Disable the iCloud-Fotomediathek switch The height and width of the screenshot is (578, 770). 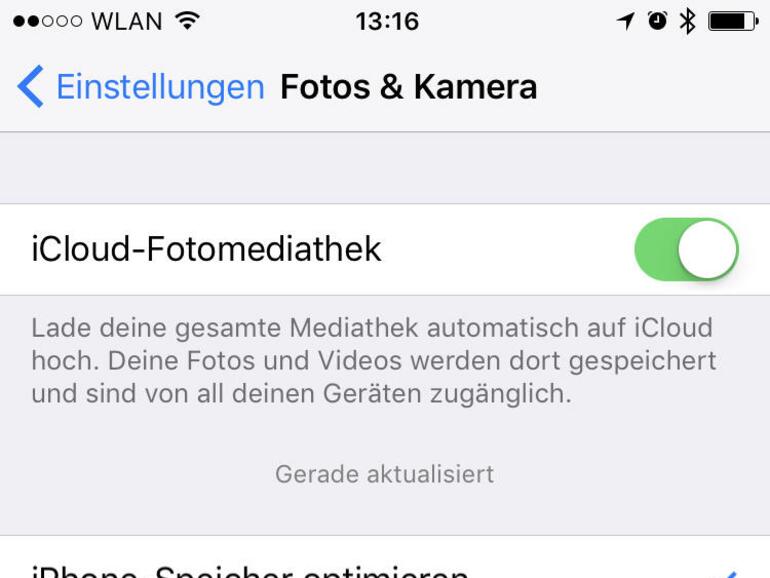pos(686,250)
